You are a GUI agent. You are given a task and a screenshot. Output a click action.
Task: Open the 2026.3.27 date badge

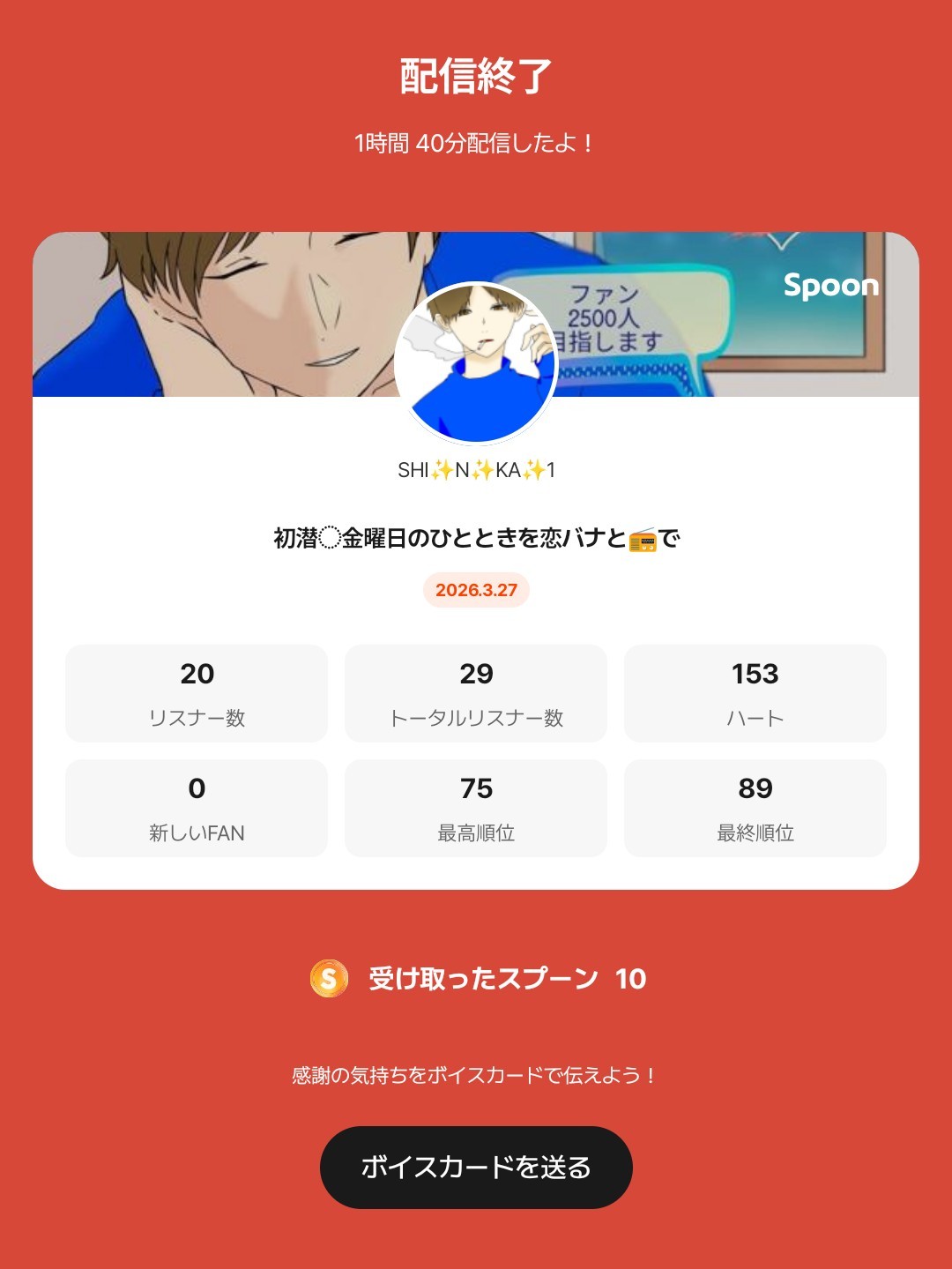[x=476, y=591]
